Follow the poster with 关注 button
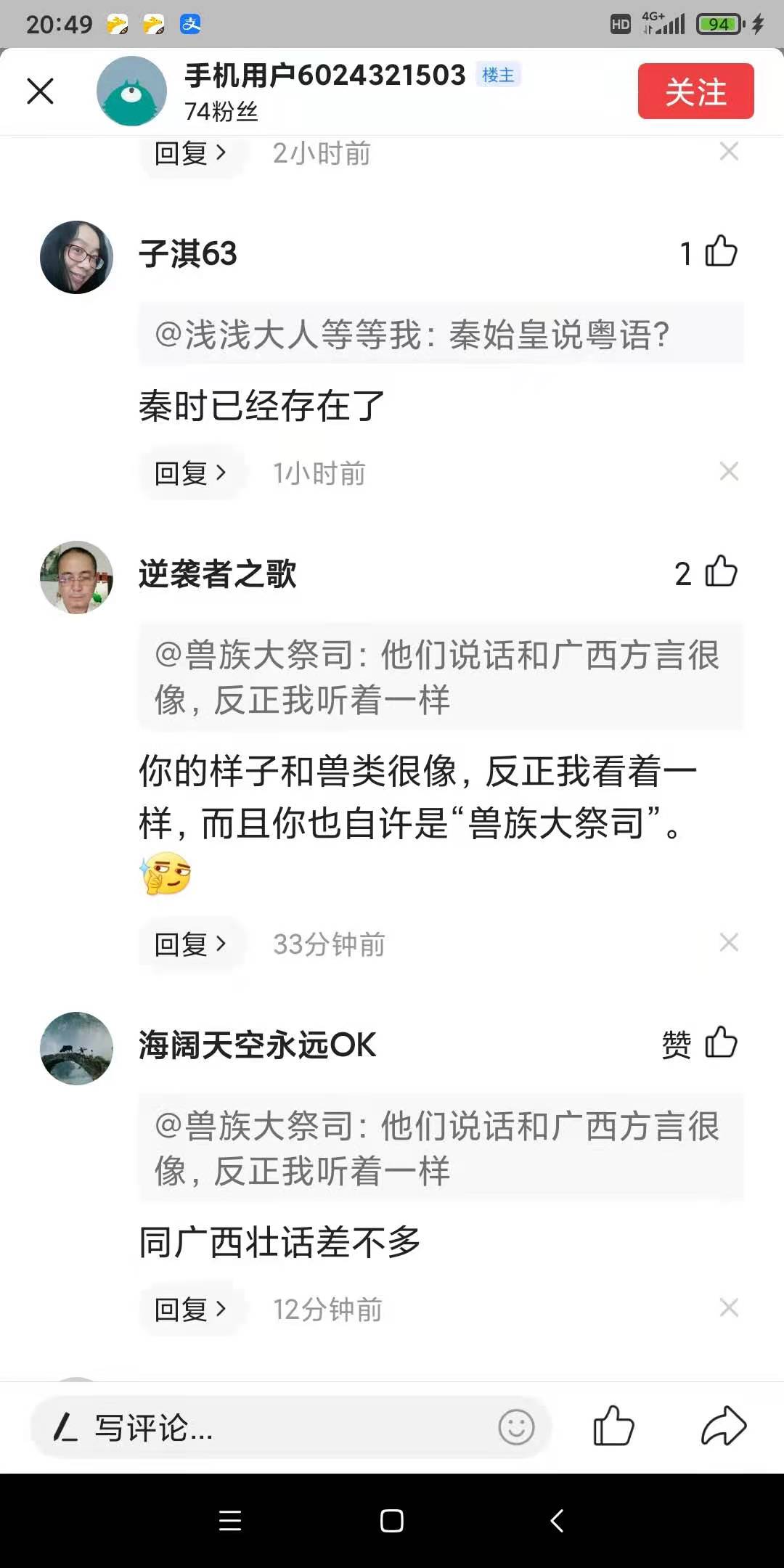The width and height of the screenshot is (784, 1568). coord(695,91)
